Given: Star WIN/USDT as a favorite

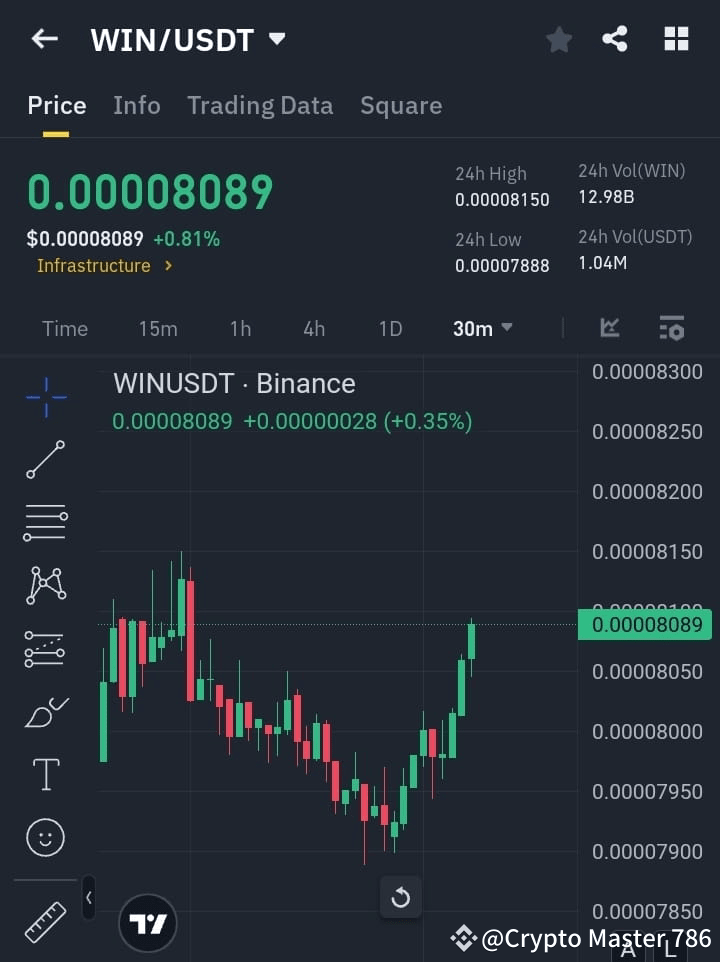Looking at the screenshot, I should click(x=559, y=39).
